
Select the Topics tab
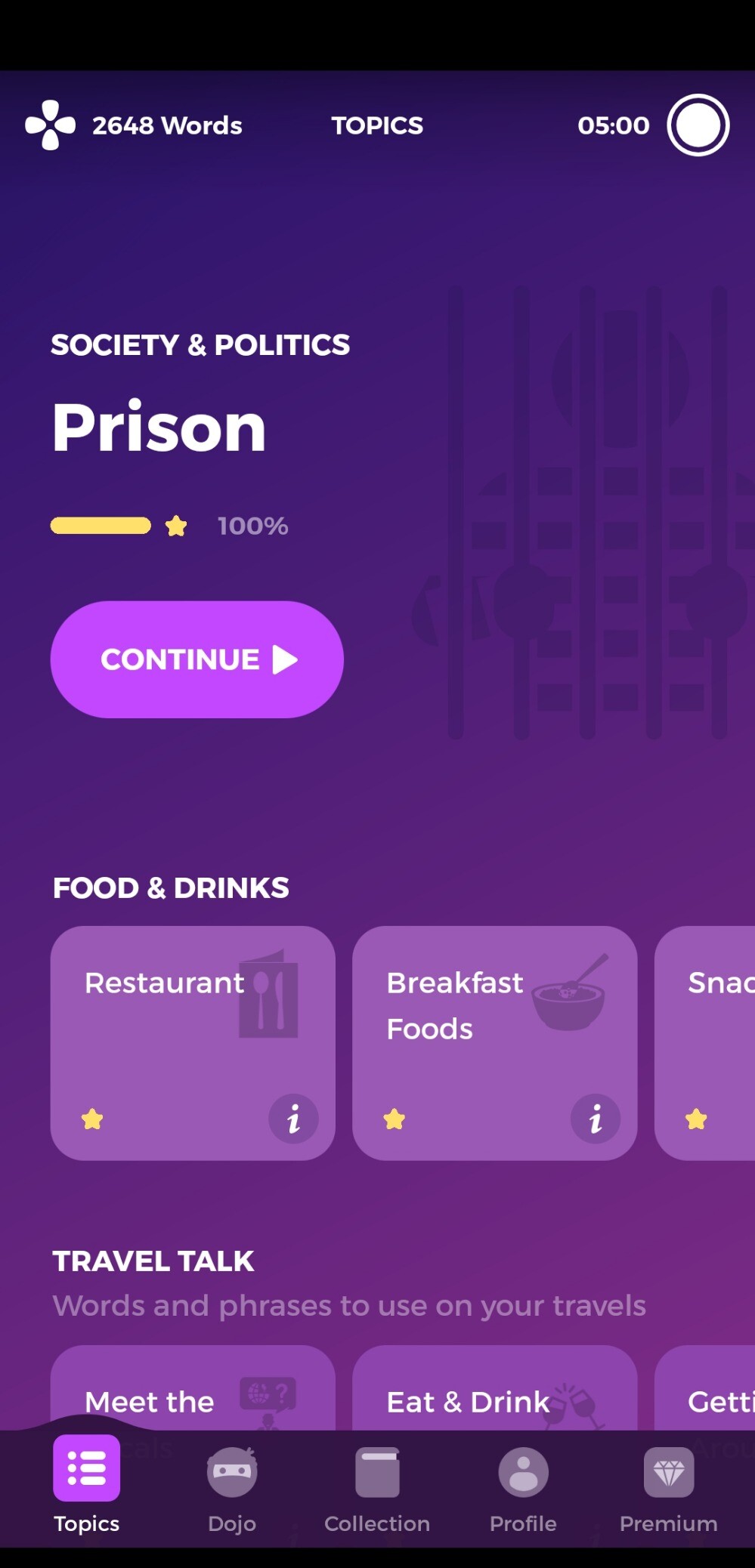tap(86, 1486)
